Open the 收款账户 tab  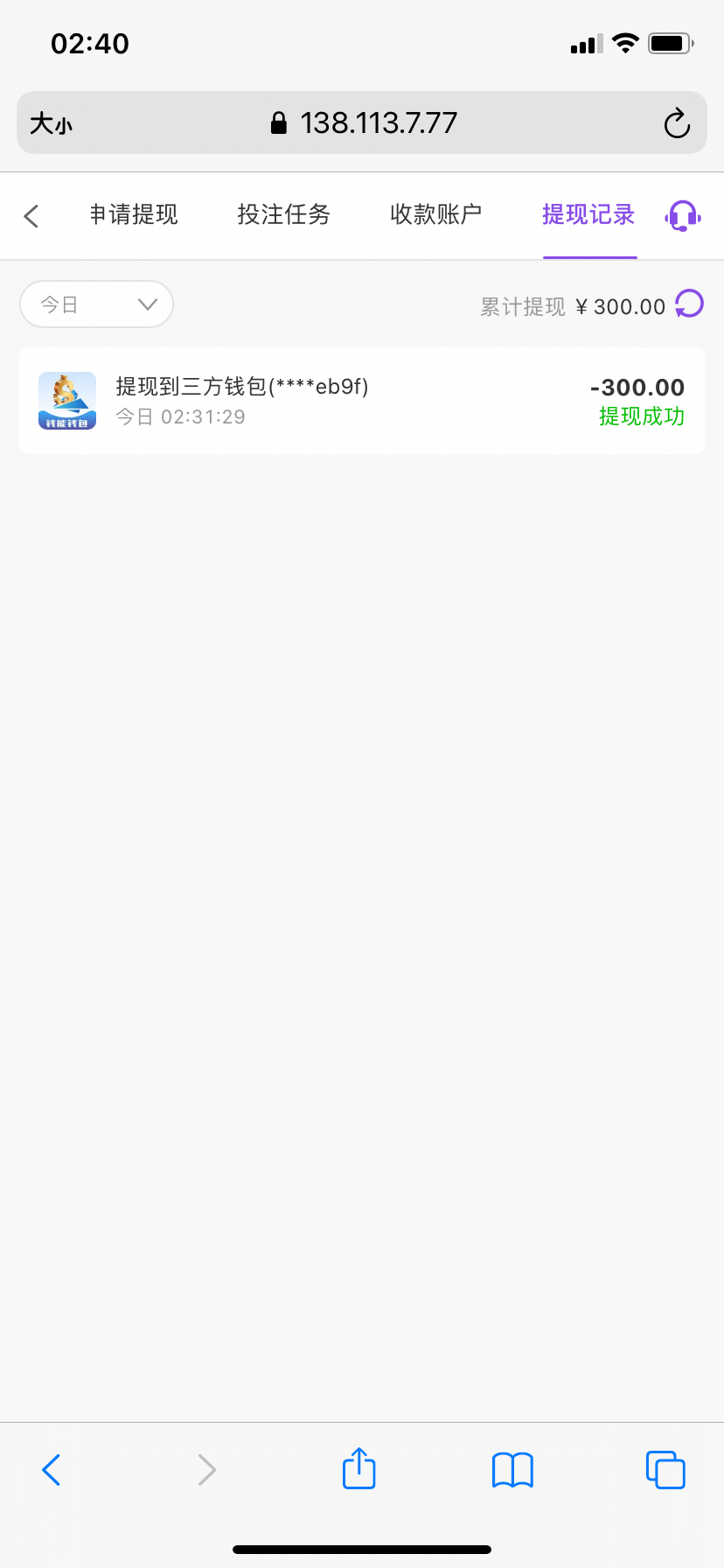(436, 214)
